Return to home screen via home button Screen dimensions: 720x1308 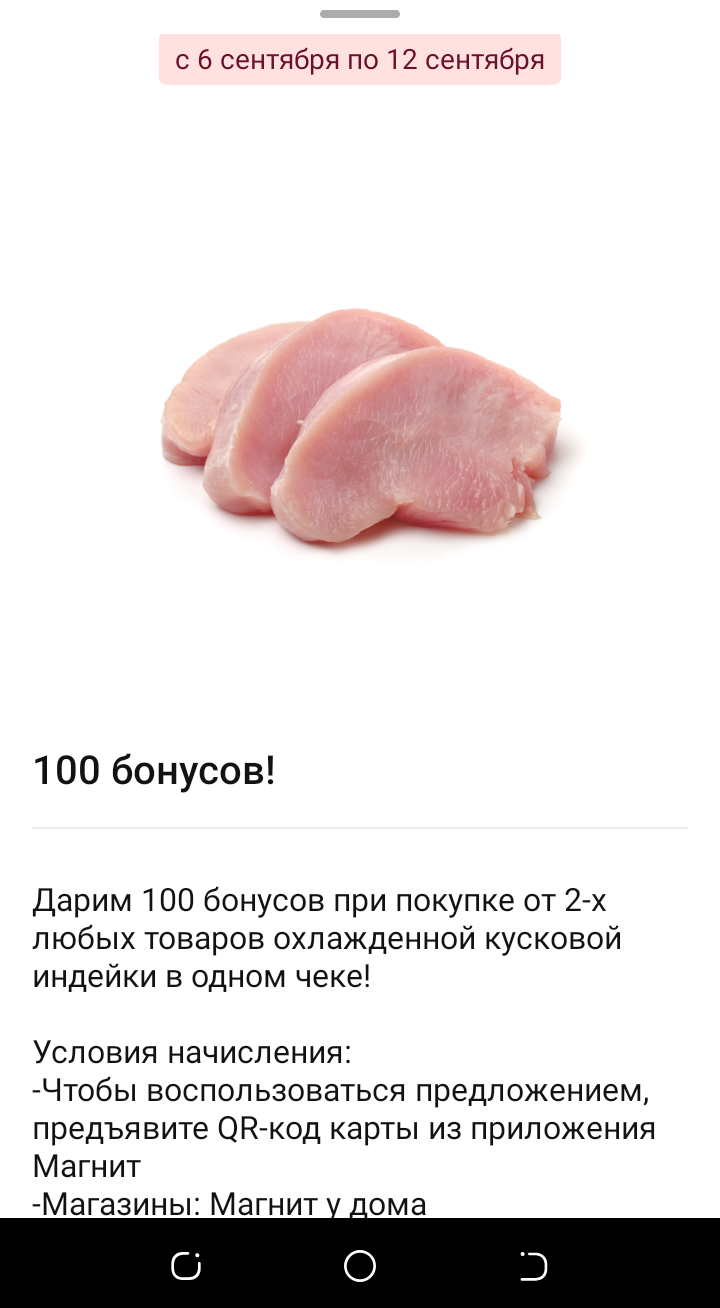pyautogui.click(x=360, y=1266)
